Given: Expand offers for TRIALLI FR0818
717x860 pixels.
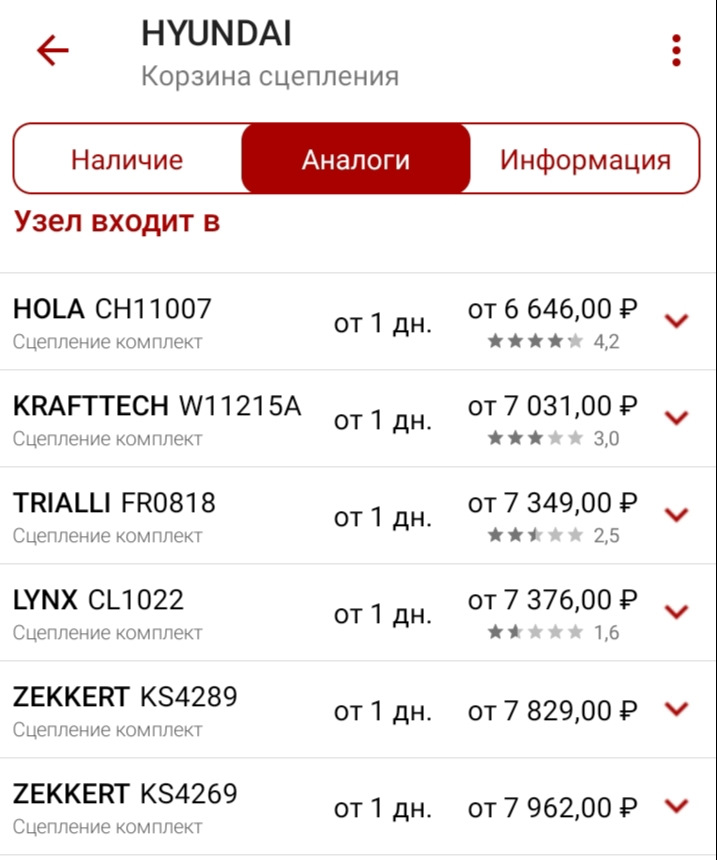Looking at the screenshot, I should (677, 515).
